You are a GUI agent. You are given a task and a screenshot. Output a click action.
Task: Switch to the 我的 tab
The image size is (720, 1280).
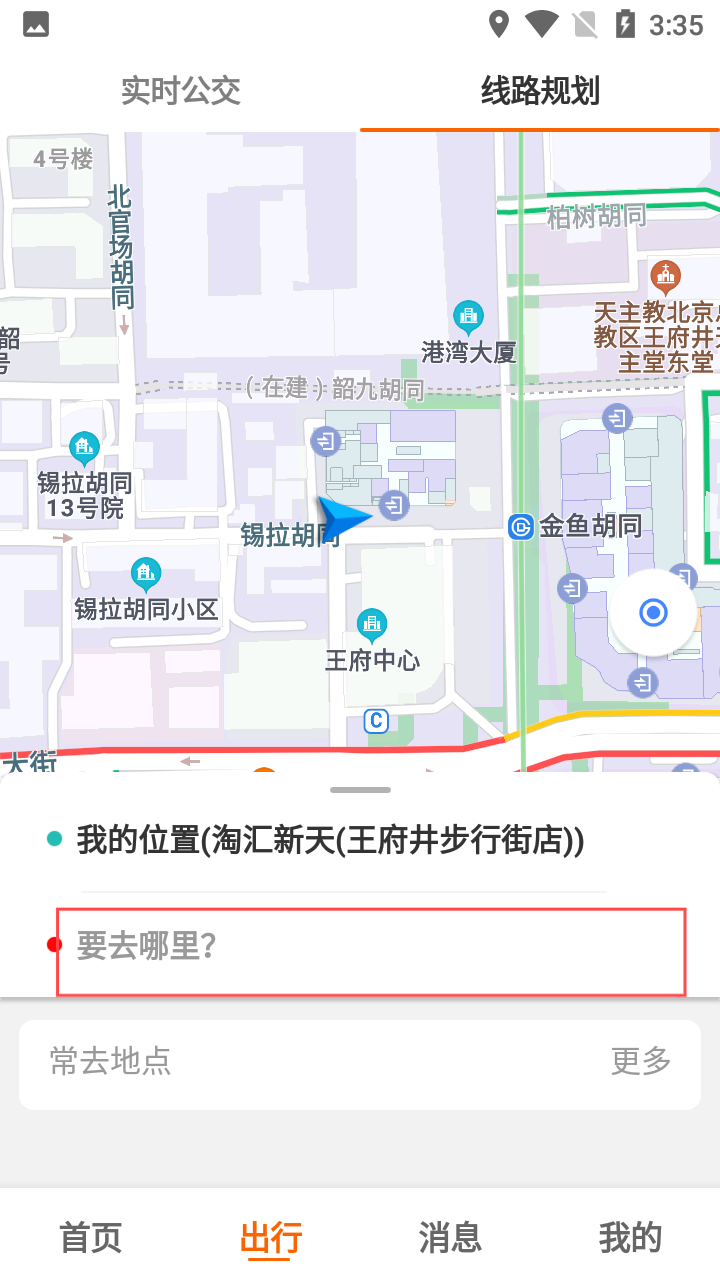630,1237
